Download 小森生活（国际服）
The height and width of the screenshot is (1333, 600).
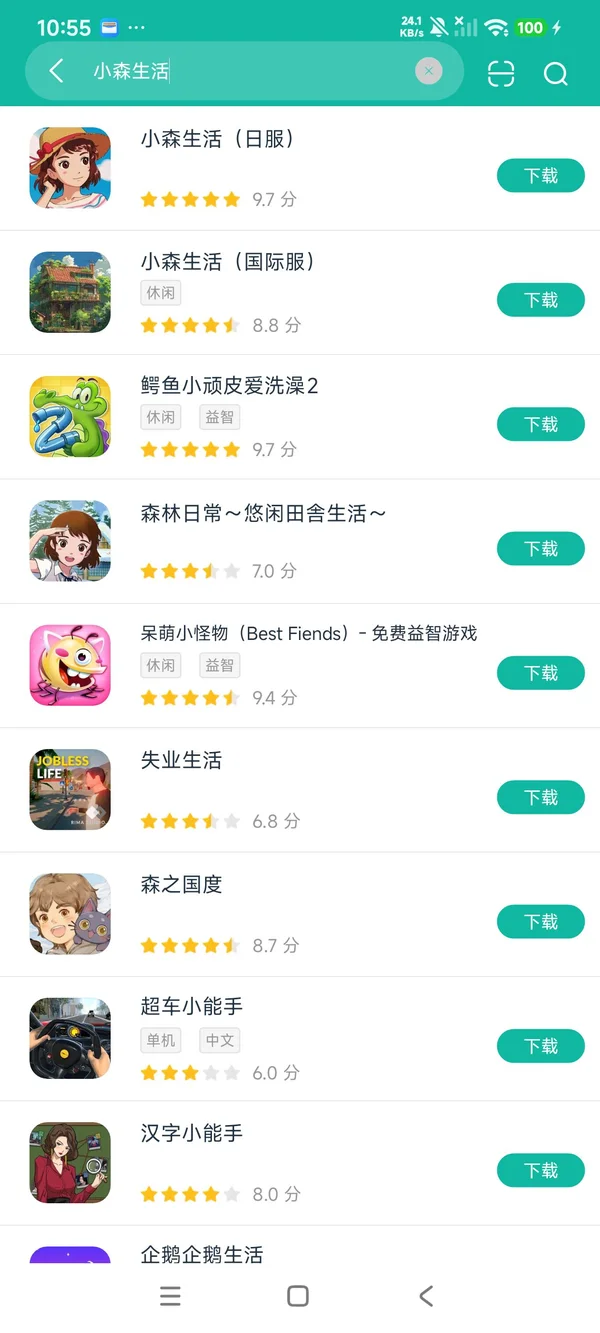(x=540, y=300)
